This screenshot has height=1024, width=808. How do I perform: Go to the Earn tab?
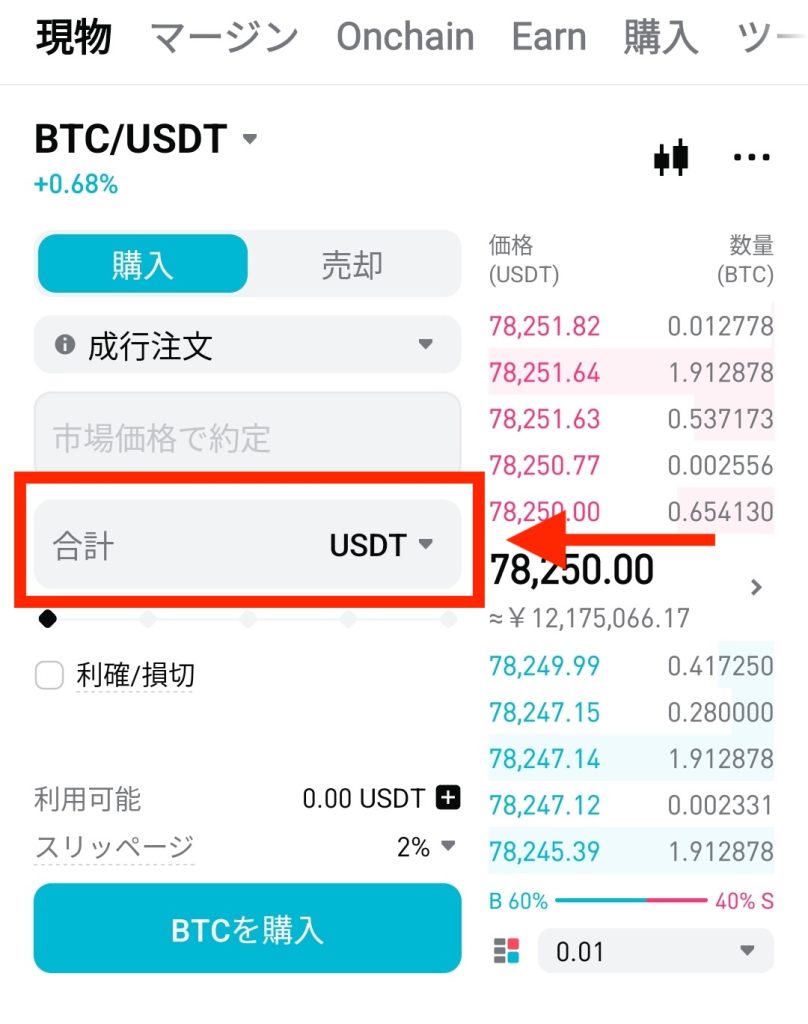[x=548, y=38]
